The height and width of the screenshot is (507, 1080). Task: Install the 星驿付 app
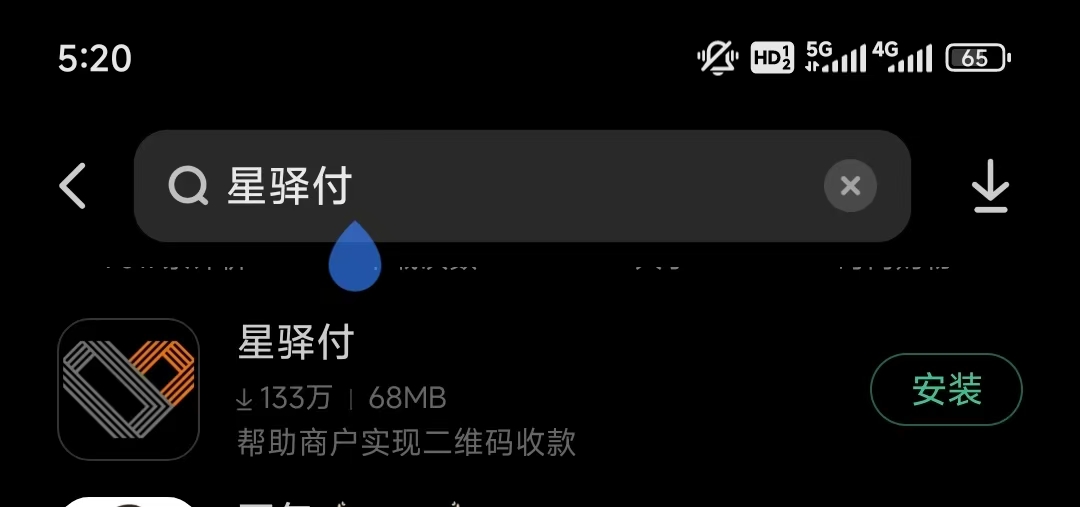pyautogui.click(x=946, y=389)
